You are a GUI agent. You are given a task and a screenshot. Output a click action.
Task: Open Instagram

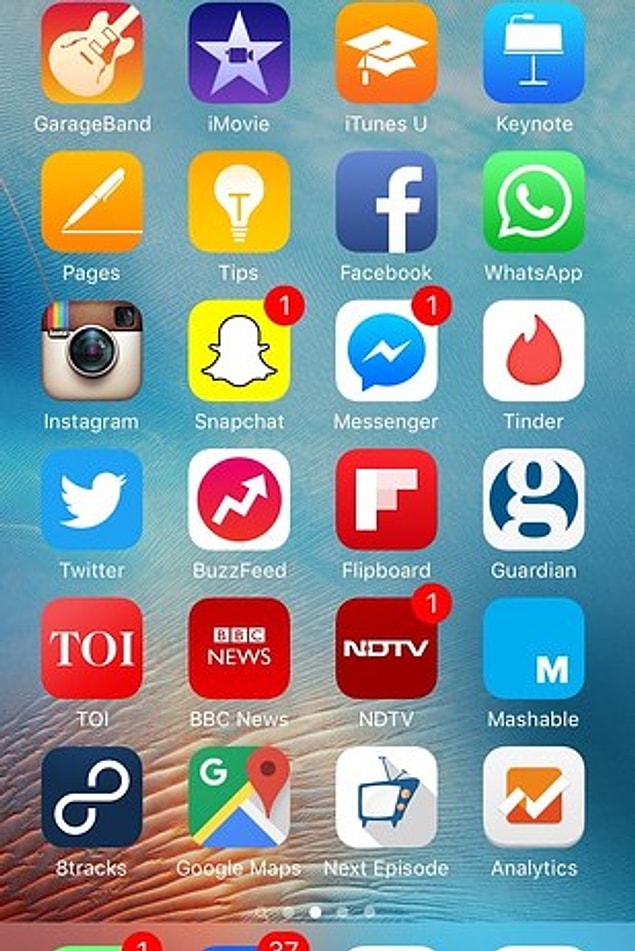(91, 351)
